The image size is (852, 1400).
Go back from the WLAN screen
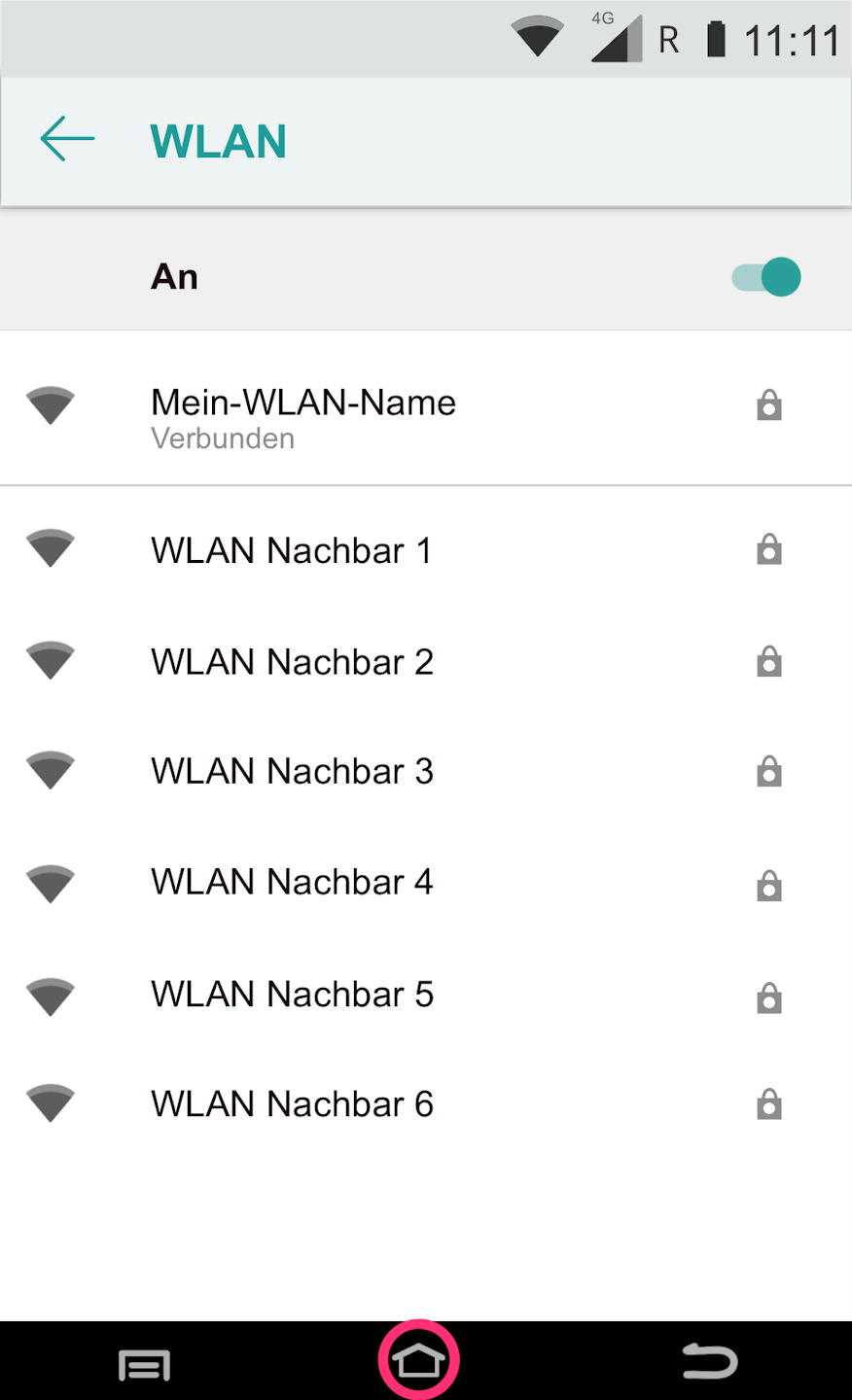click(67, 139)
